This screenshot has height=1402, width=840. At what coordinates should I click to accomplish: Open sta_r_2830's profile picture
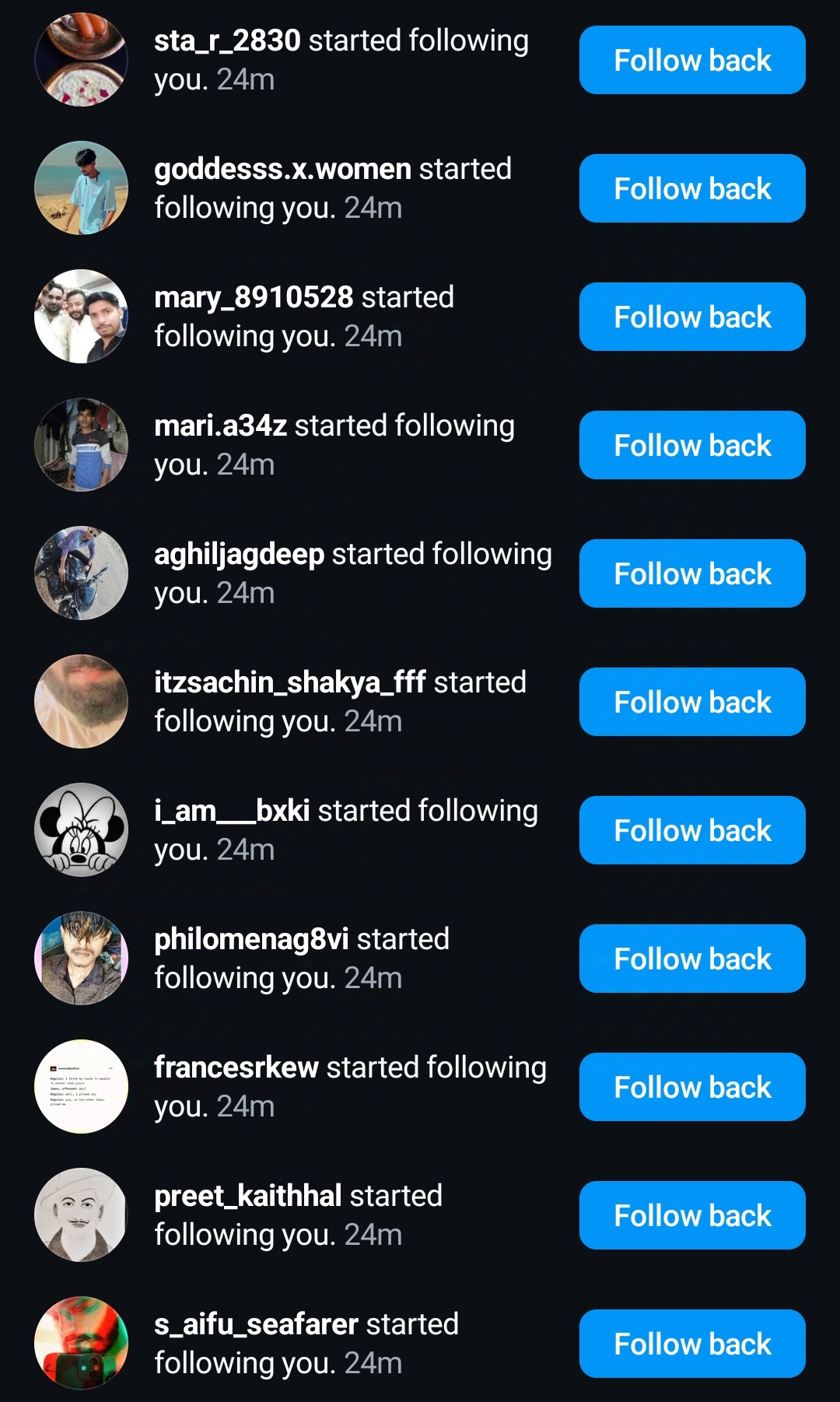(81, 60)
